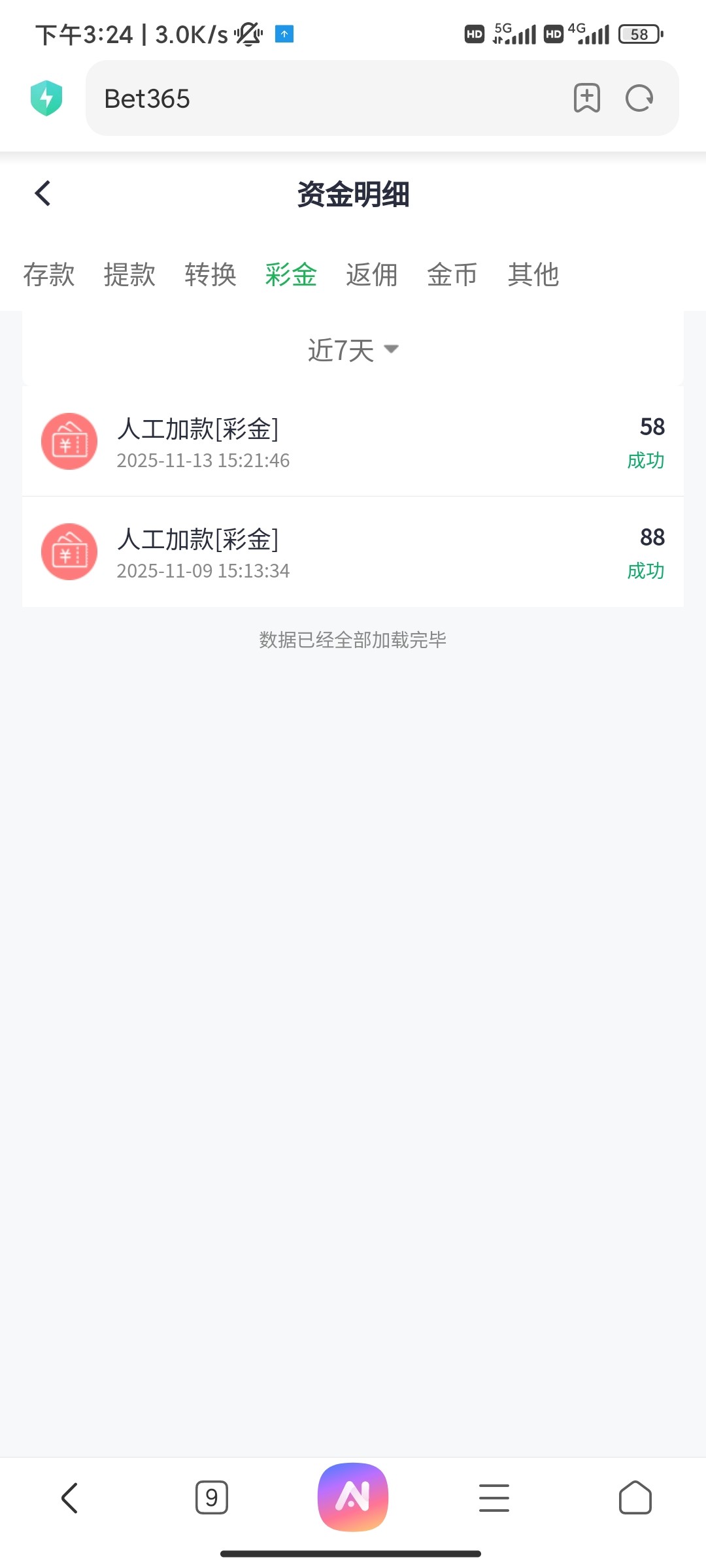Click the 成功 status on the 58 record
The height and width of the screenshot is (1568, 706).
[x=644, y=460]
